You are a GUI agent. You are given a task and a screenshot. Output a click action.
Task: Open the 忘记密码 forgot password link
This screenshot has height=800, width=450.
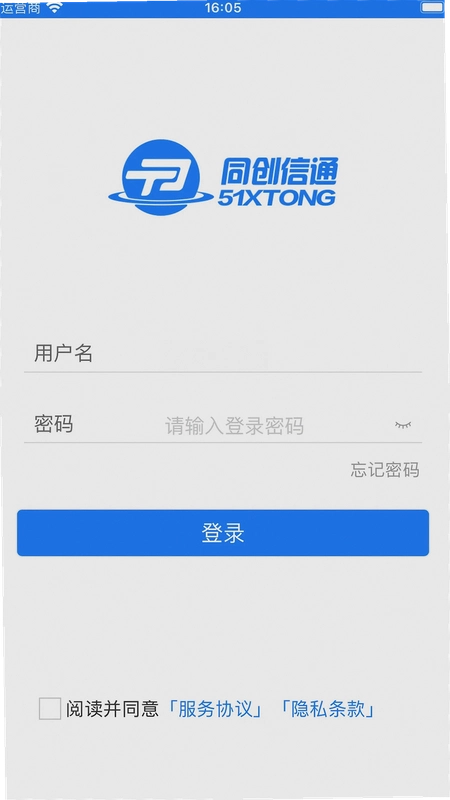(x=385, y=469)
